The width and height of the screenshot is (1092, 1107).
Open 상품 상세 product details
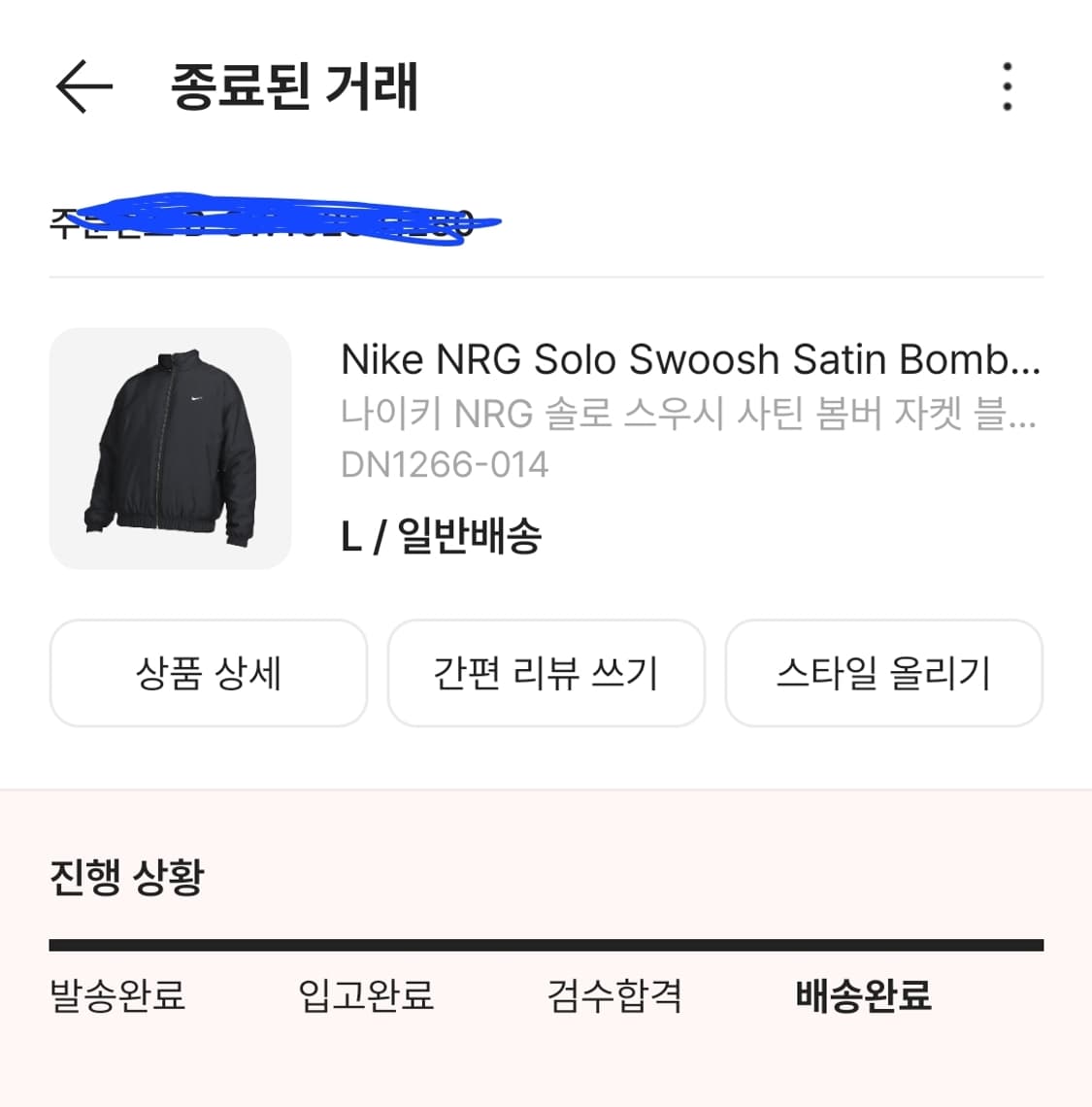click(209, 673)
